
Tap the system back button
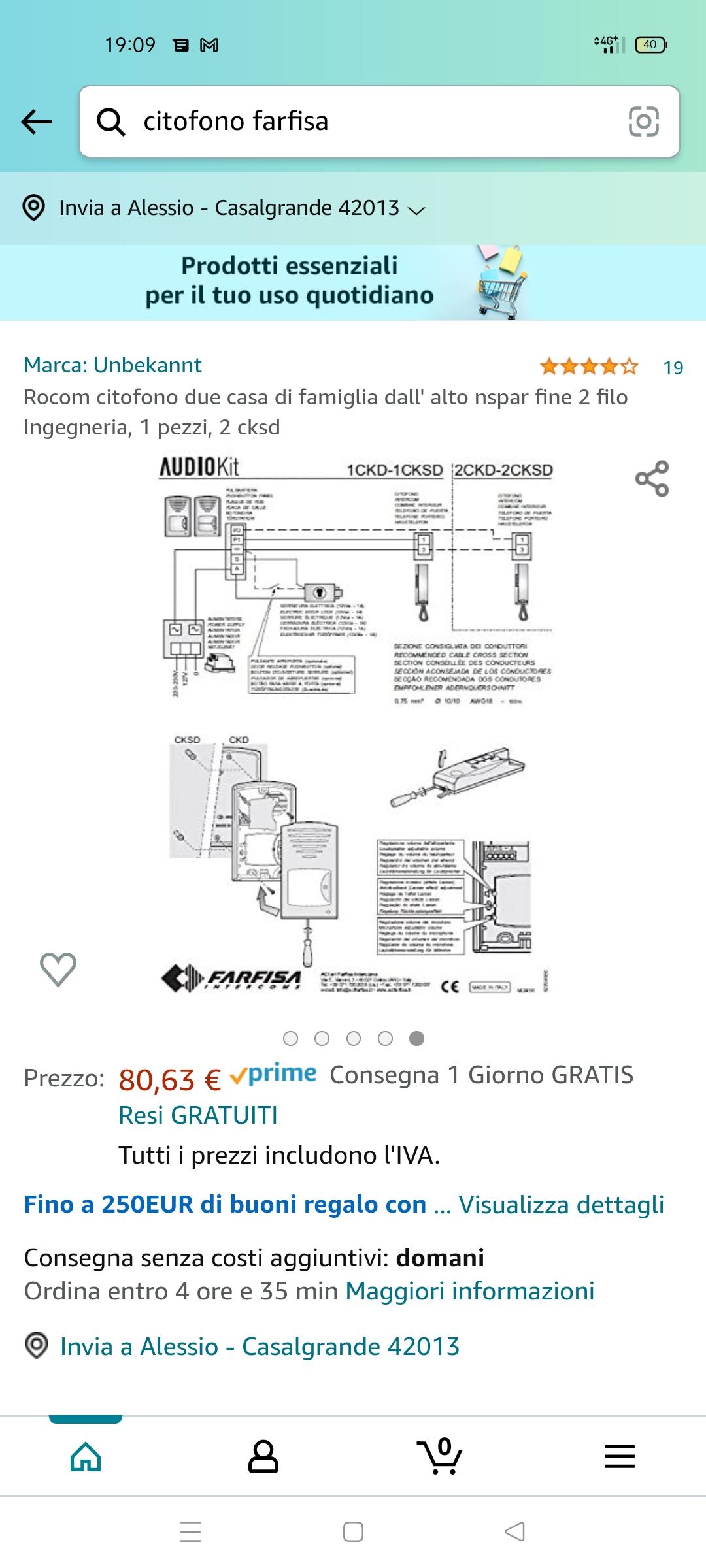pos(515,1531)
